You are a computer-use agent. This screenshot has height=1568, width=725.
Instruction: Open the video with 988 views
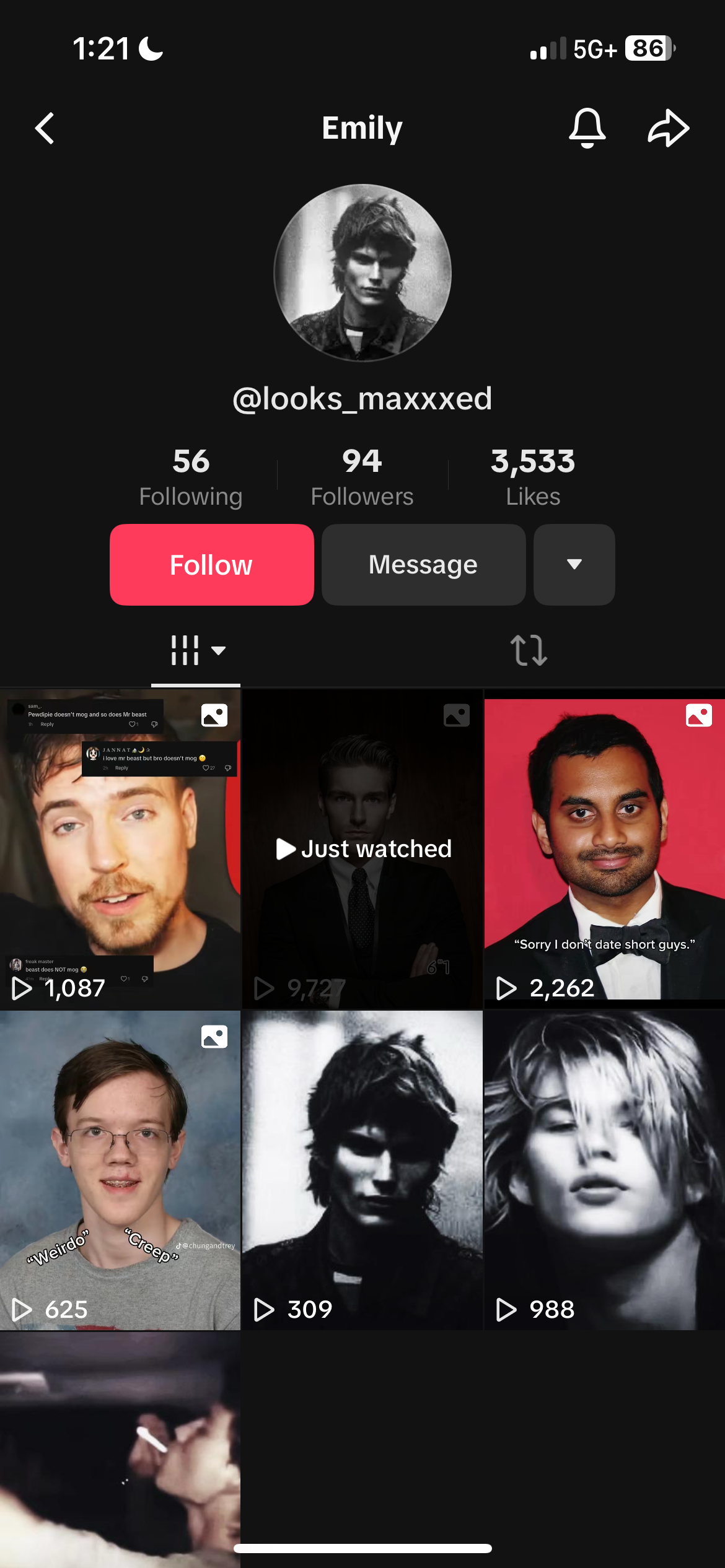click(604, 1170)
